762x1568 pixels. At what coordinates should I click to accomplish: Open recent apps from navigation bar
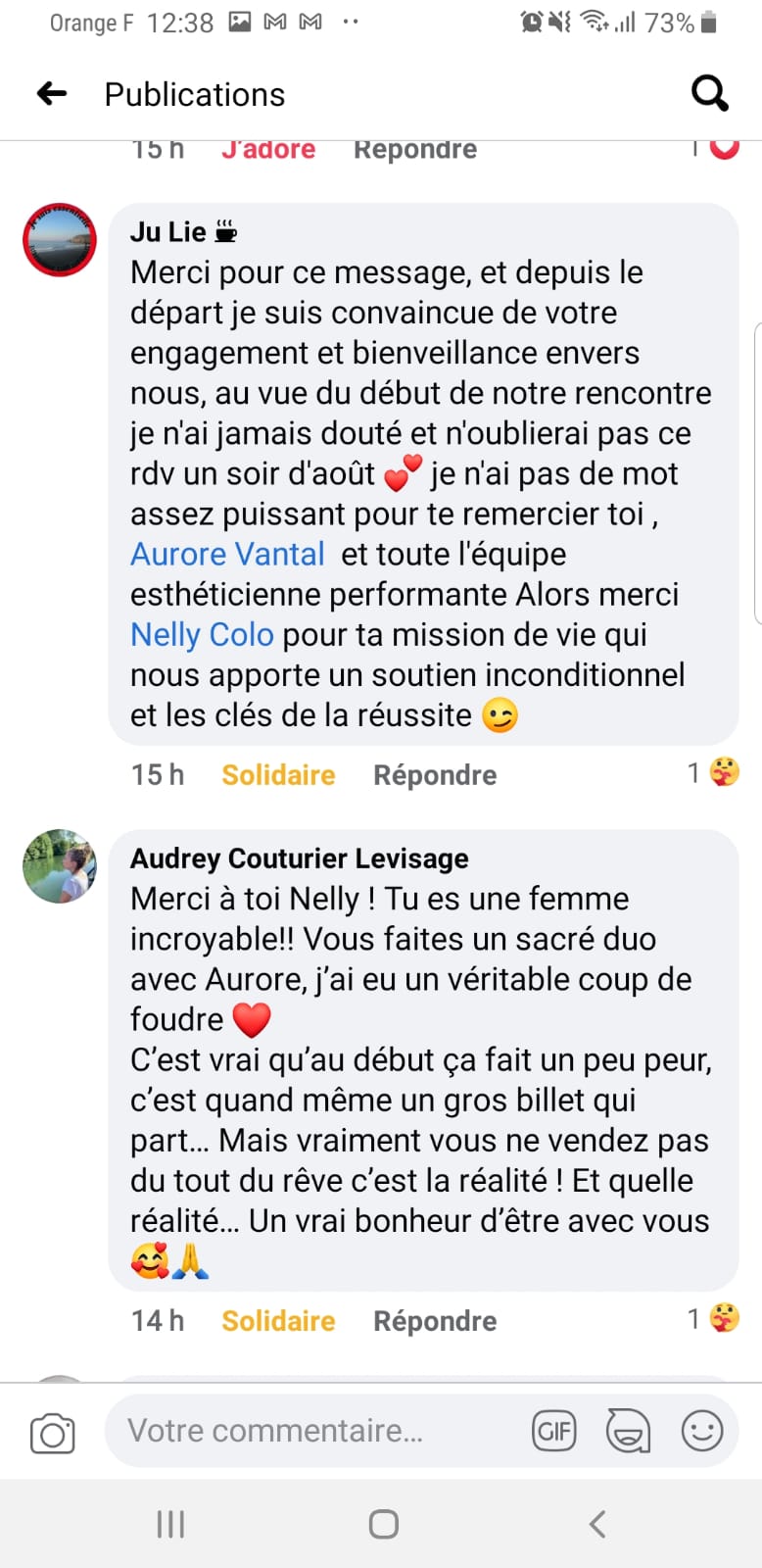pos(170,1524)
